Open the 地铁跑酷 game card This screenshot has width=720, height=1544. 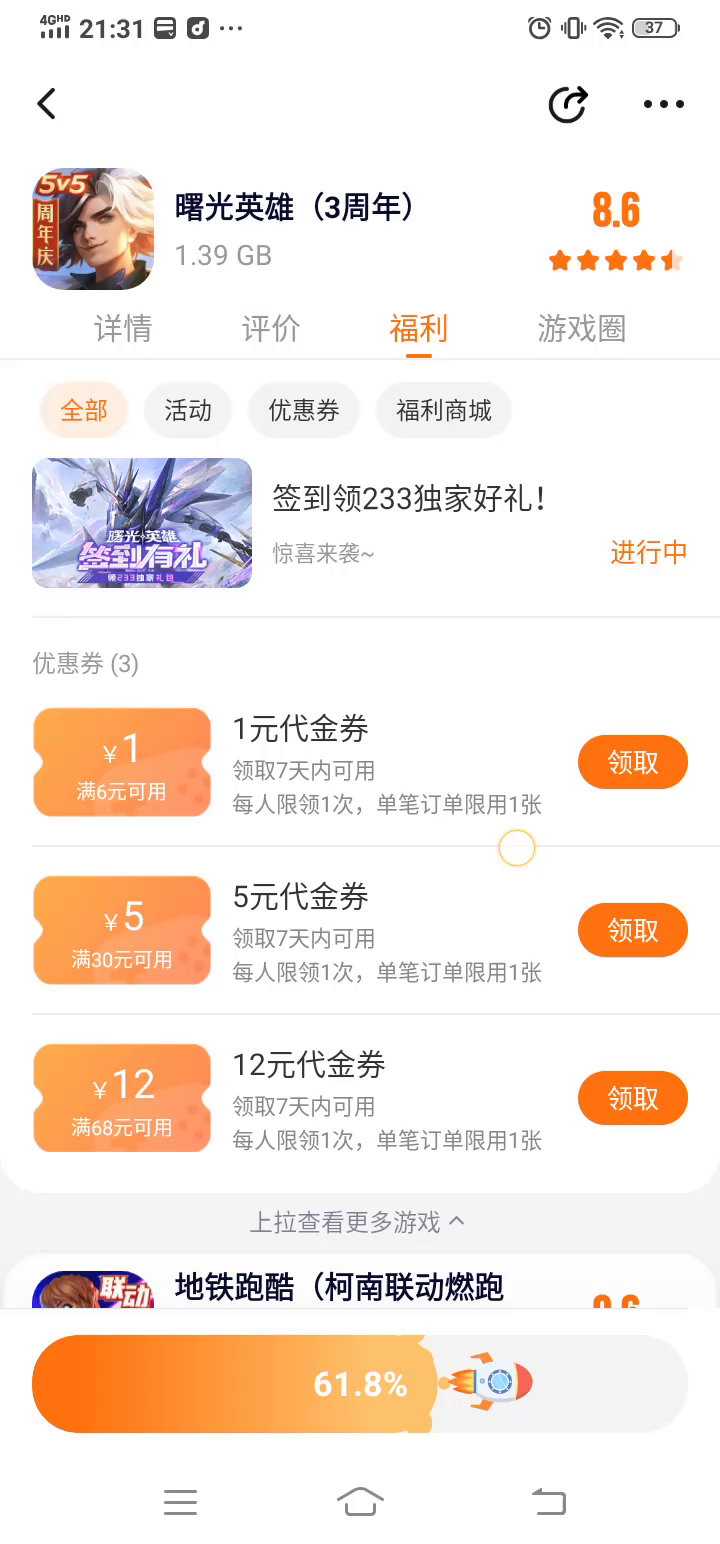coord(340,1286)
